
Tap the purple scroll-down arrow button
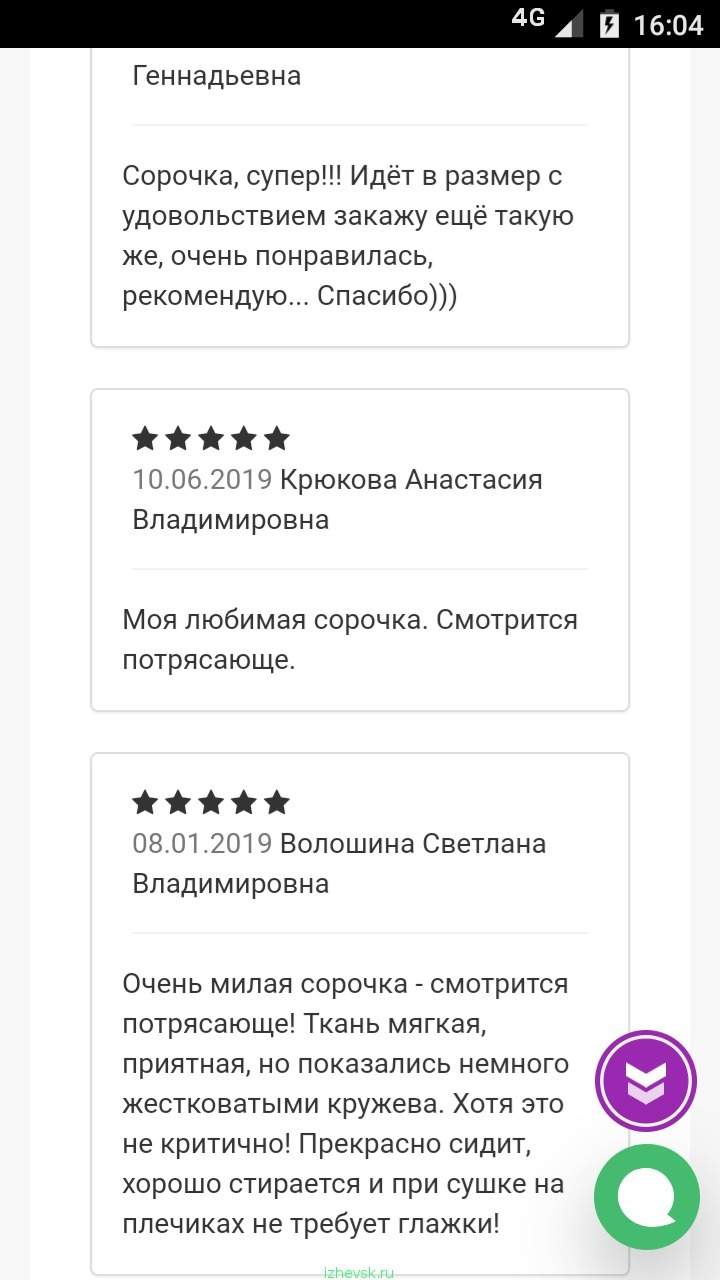646,1081
